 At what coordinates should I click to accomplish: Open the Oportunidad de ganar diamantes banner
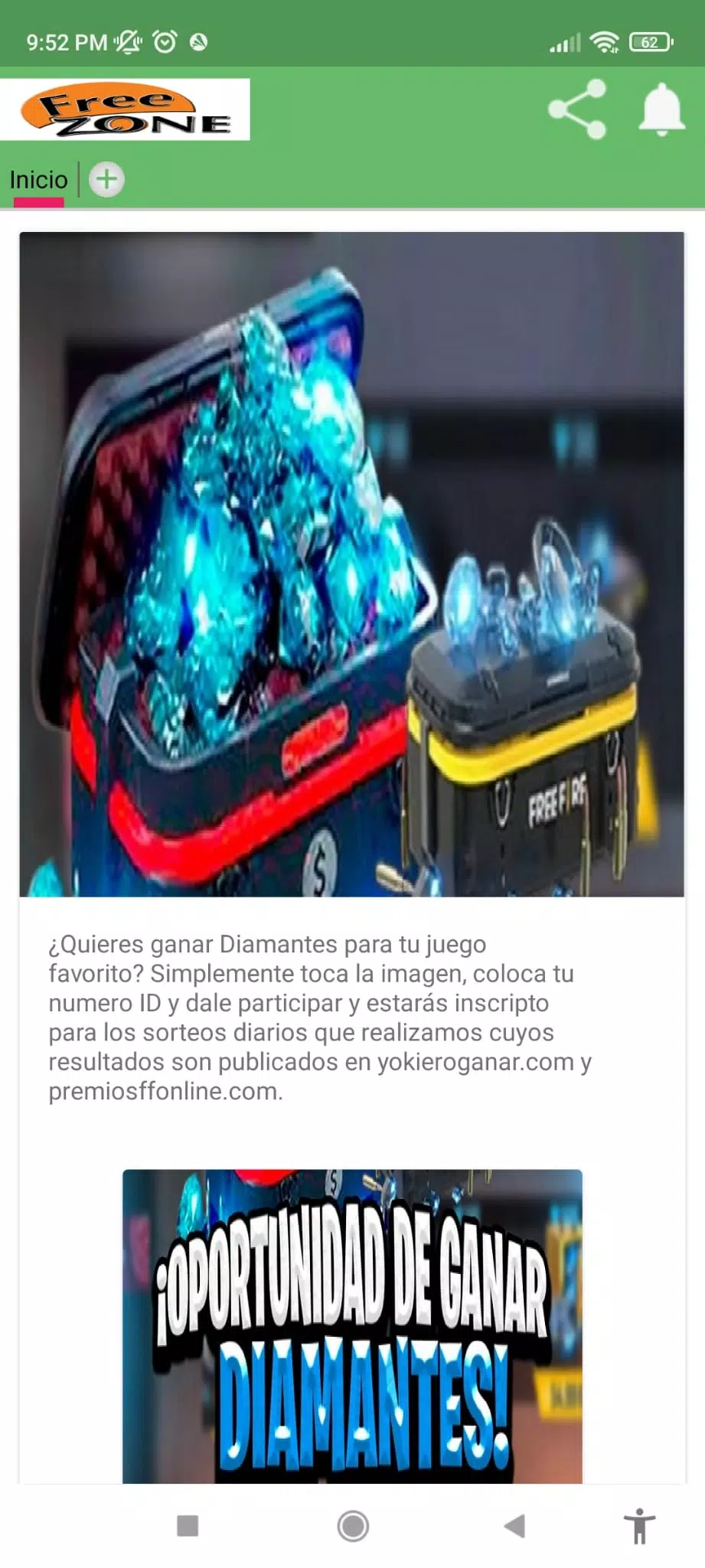(352, 1325)
